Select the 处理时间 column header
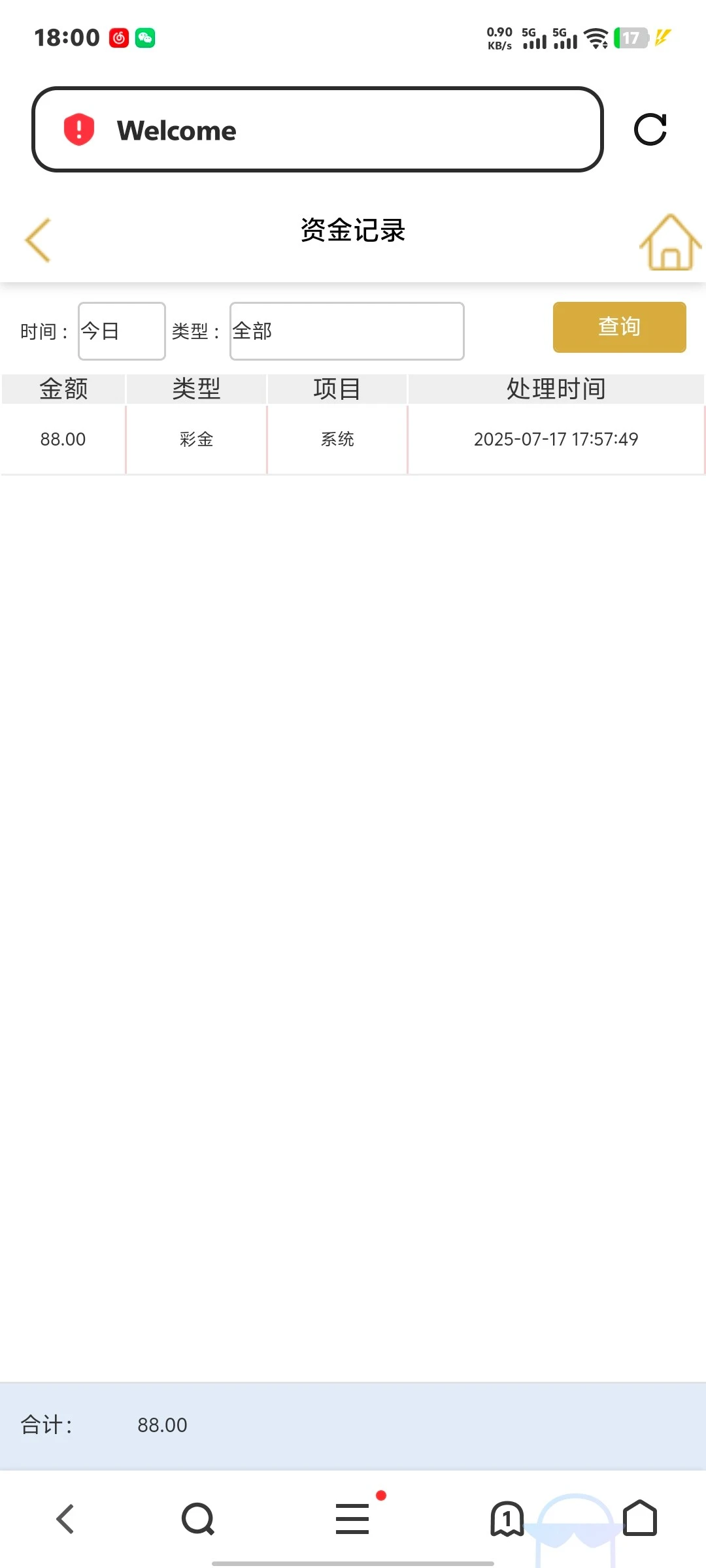Screen dimensions: 706x1568 tap(555, 387)
